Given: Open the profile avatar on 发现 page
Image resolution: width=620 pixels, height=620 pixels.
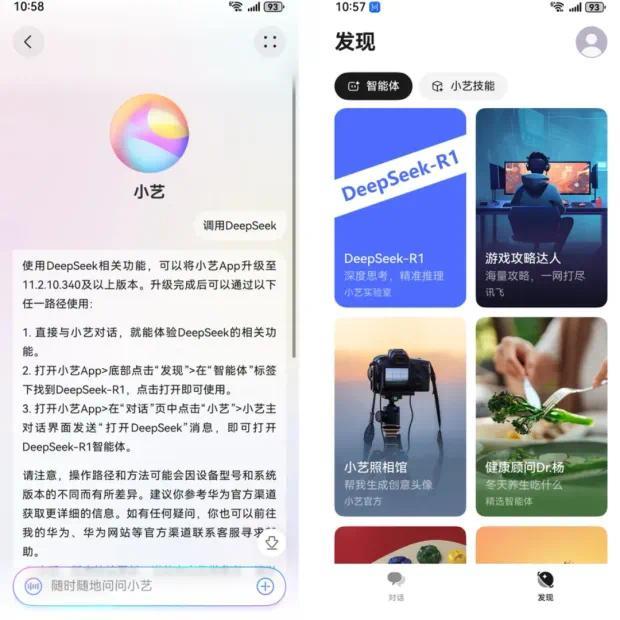Looking at the screenshot, I should (591, 42).
